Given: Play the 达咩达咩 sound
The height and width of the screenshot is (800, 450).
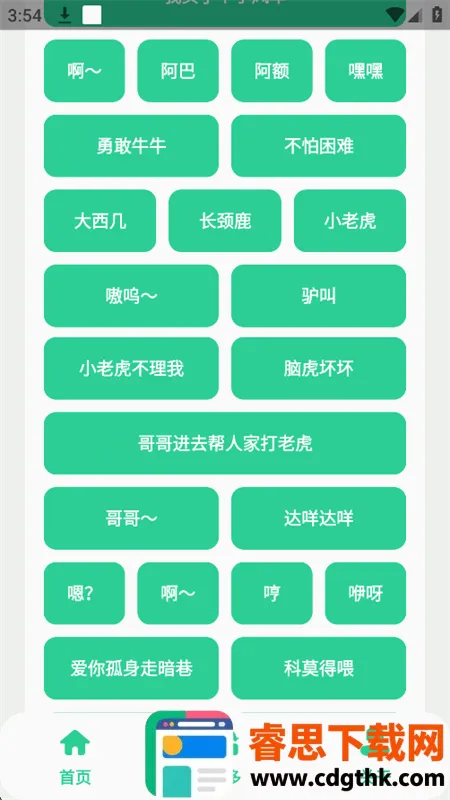Looking at the screenshot, I should click(318, 518).
